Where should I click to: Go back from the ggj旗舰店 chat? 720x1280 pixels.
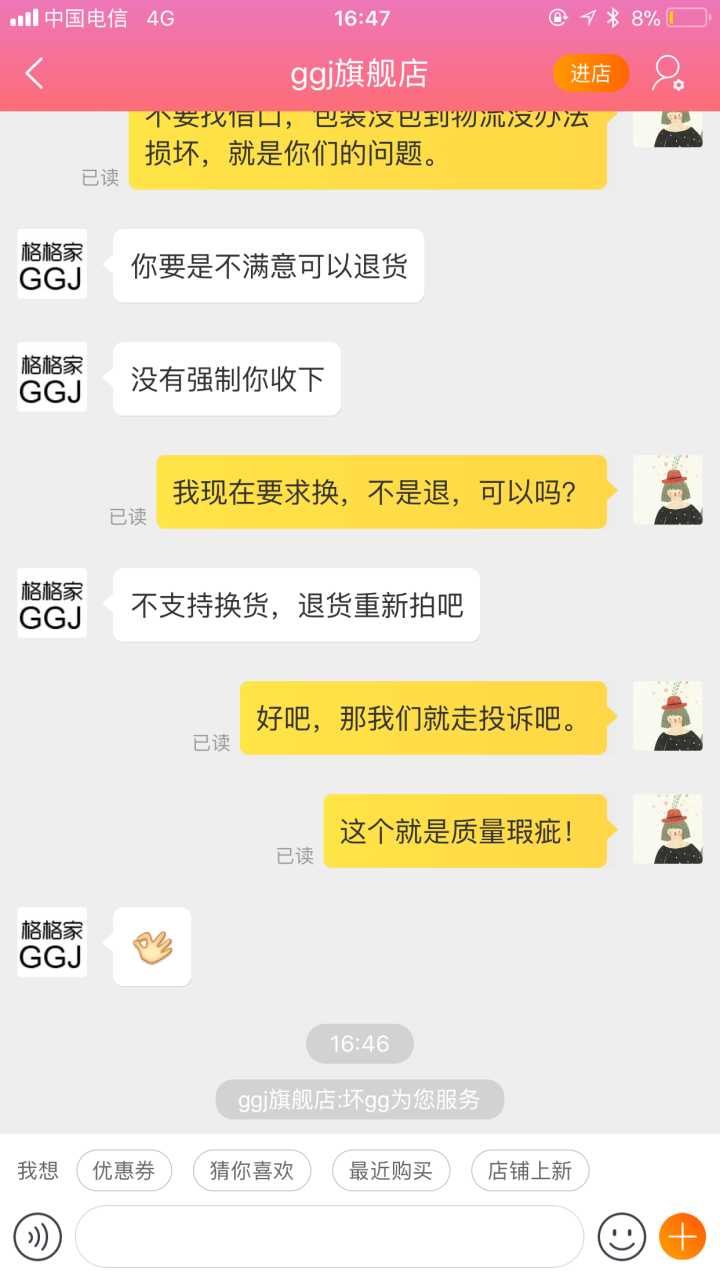click(x=35, y=73)
